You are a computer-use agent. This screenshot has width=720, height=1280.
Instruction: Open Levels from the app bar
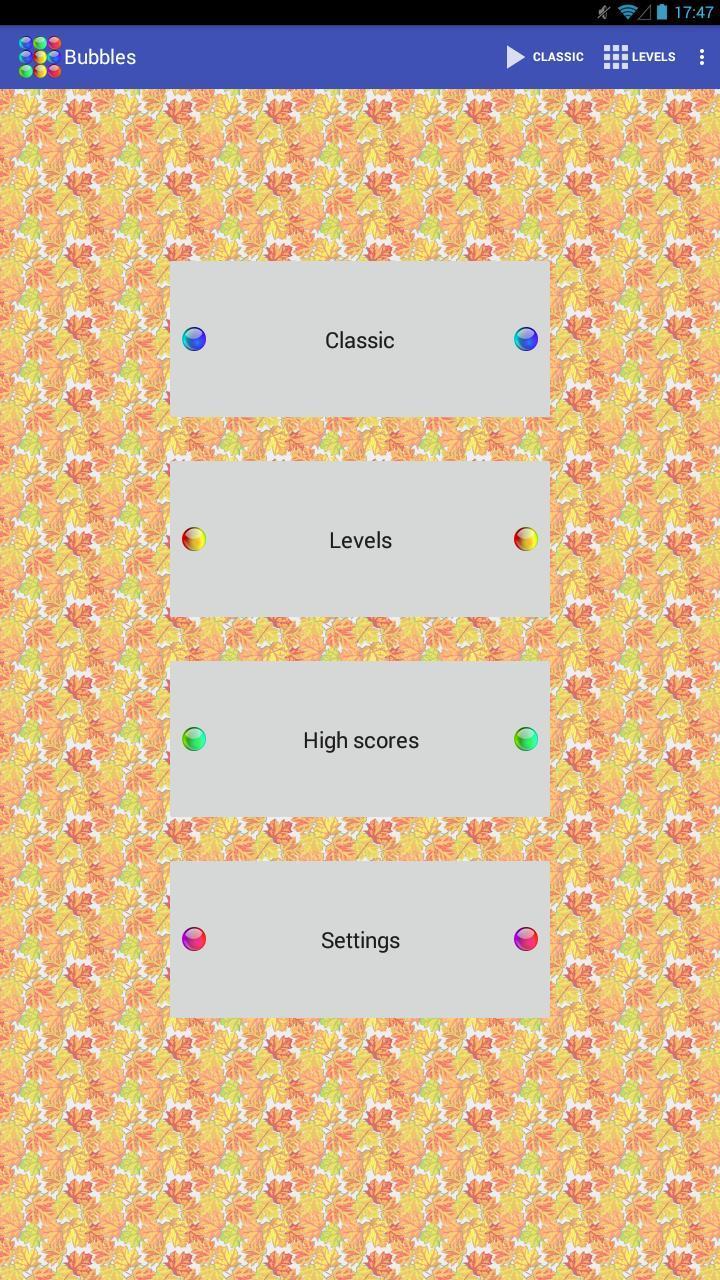coord(640,57)
